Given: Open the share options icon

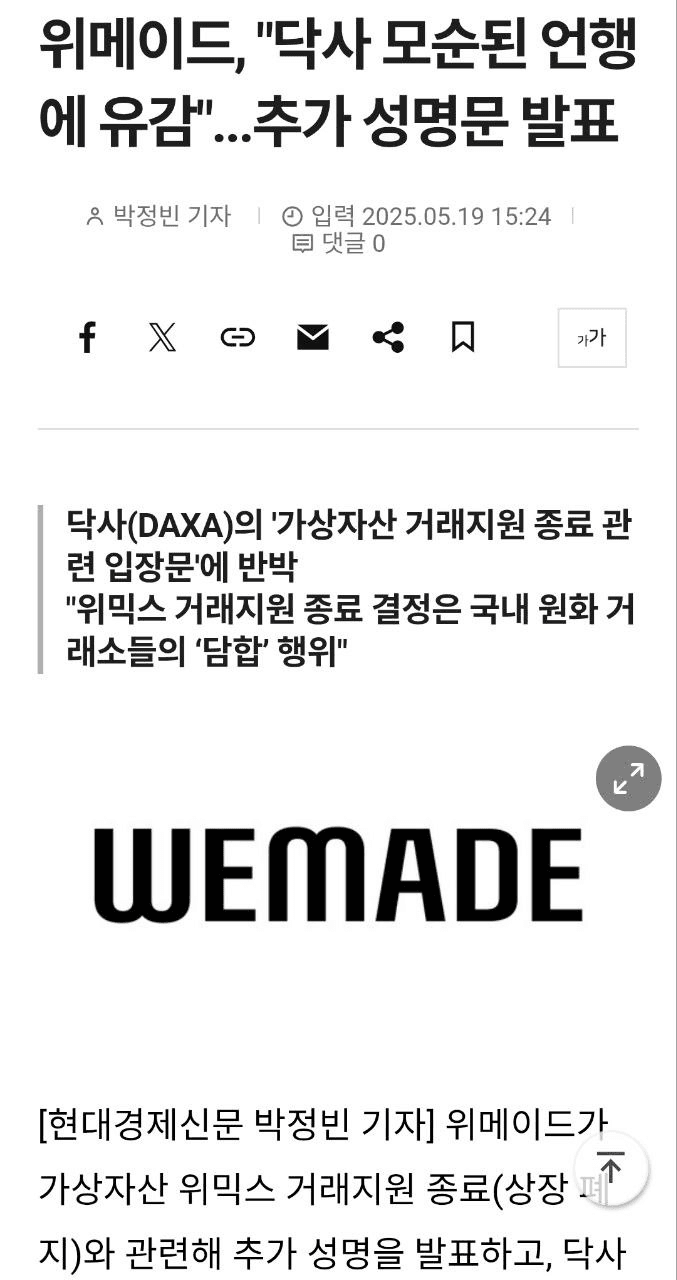Looking at the screenshot, I should tap(388, 338).
